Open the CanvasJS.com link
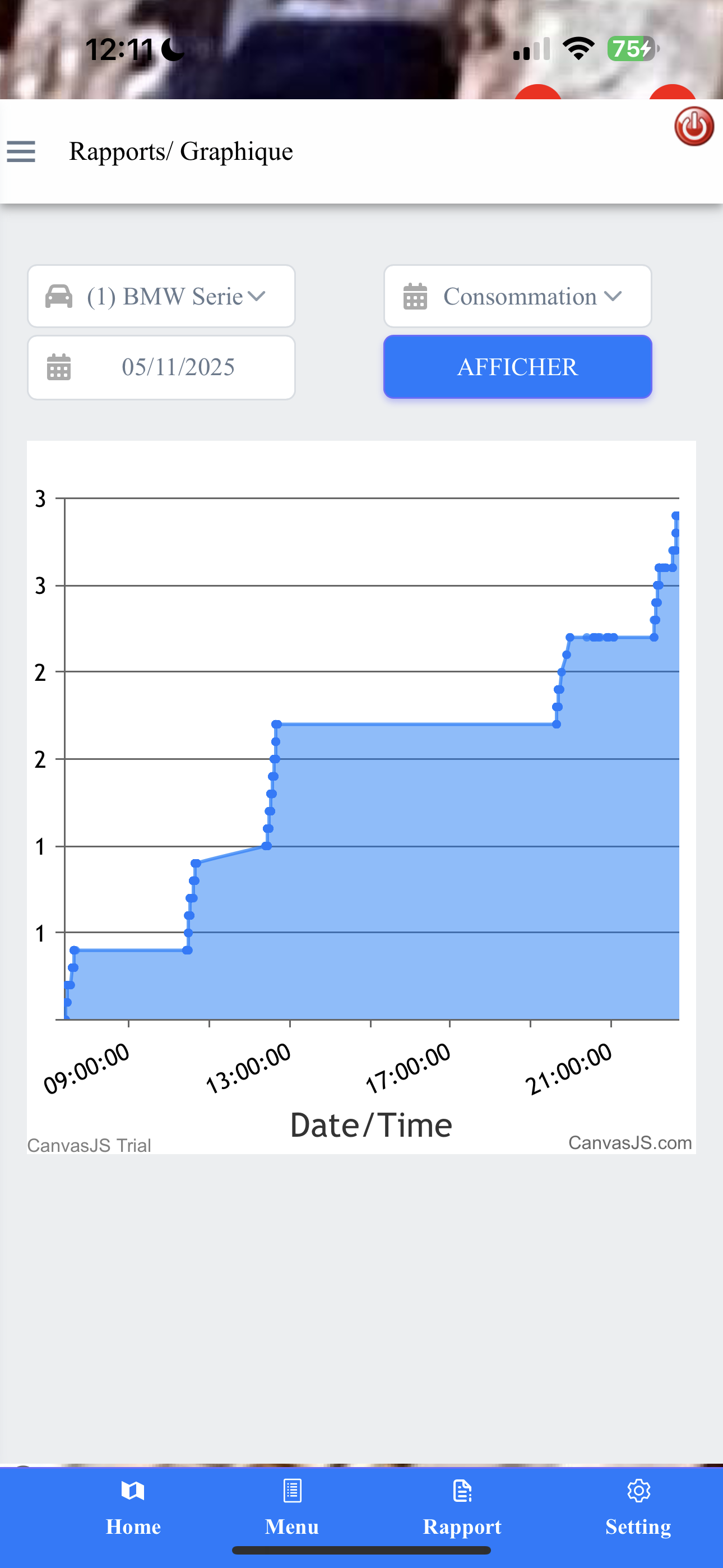This screenshot has height=1568, width=723. point(630,1143)
